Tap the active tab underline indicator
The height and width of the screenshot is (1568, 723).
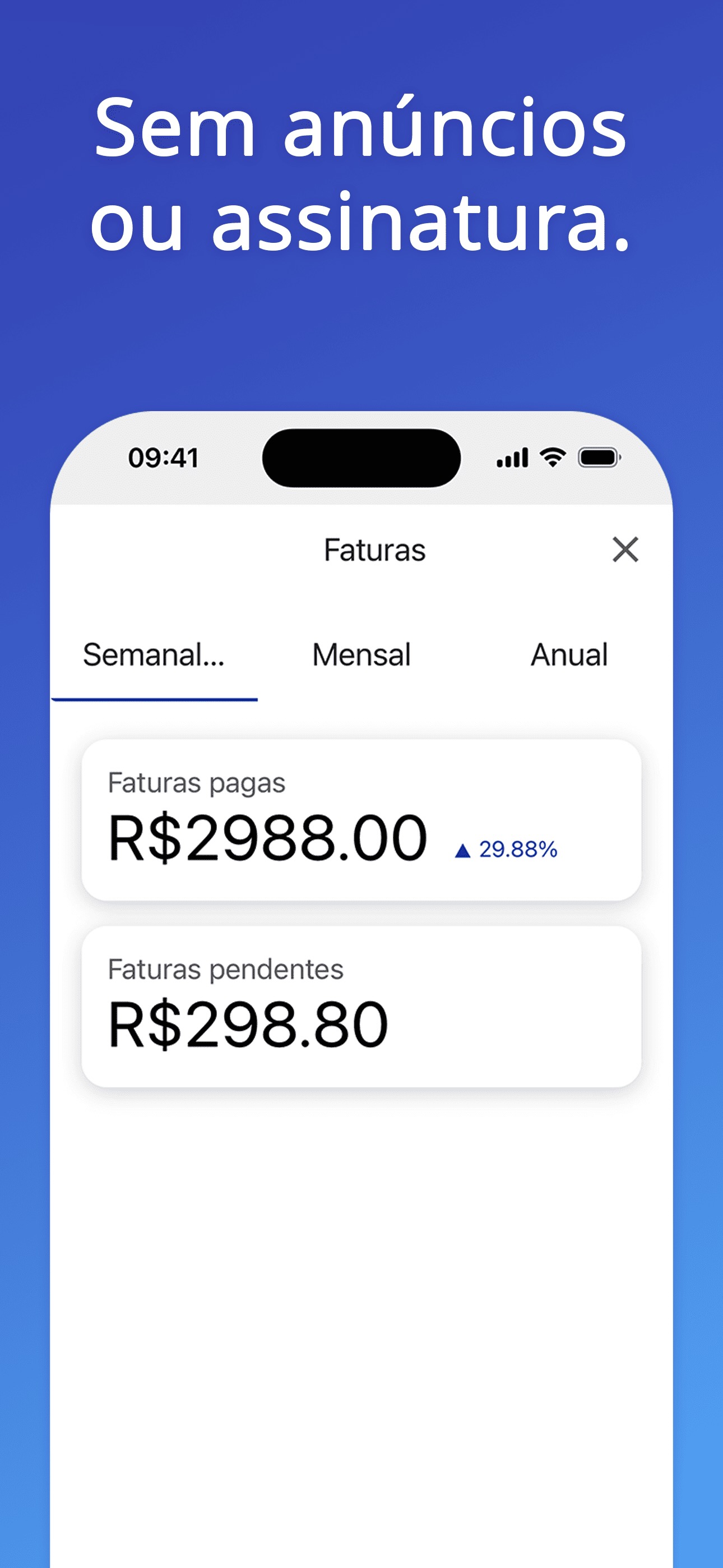156,701
